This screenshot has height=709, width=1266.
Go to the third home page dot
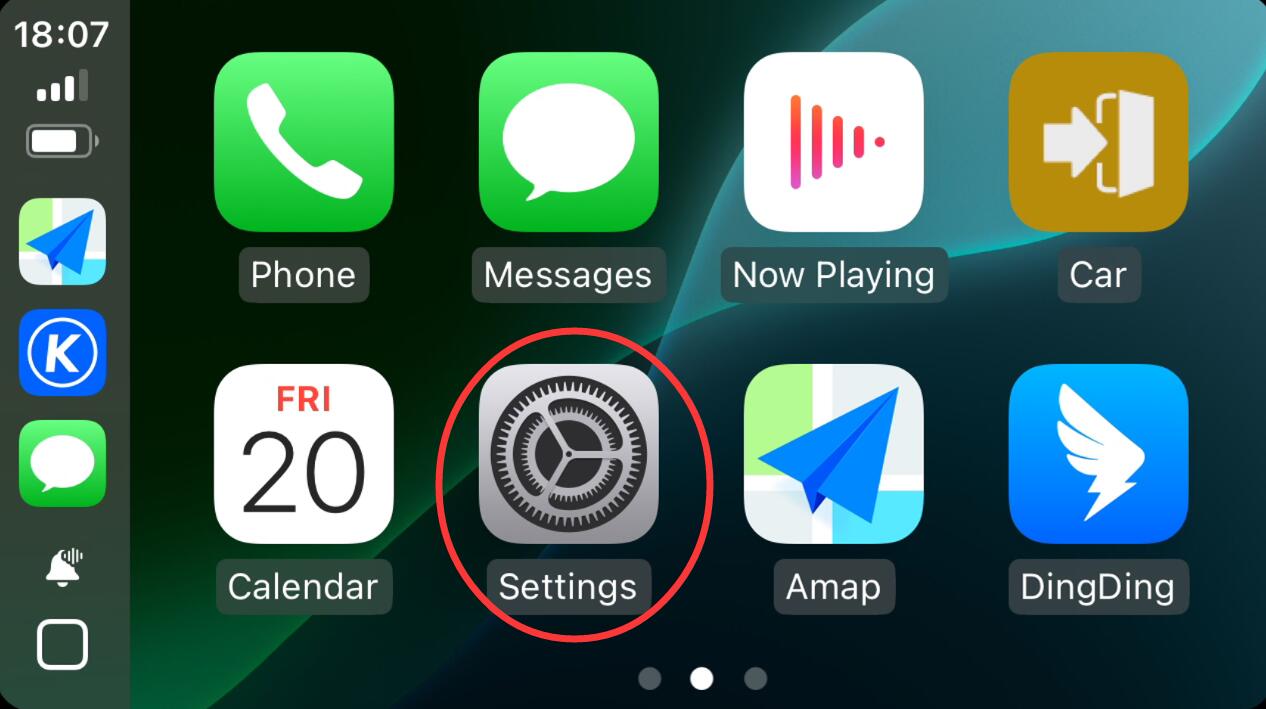pyautogui.click(x=756, y=679)
